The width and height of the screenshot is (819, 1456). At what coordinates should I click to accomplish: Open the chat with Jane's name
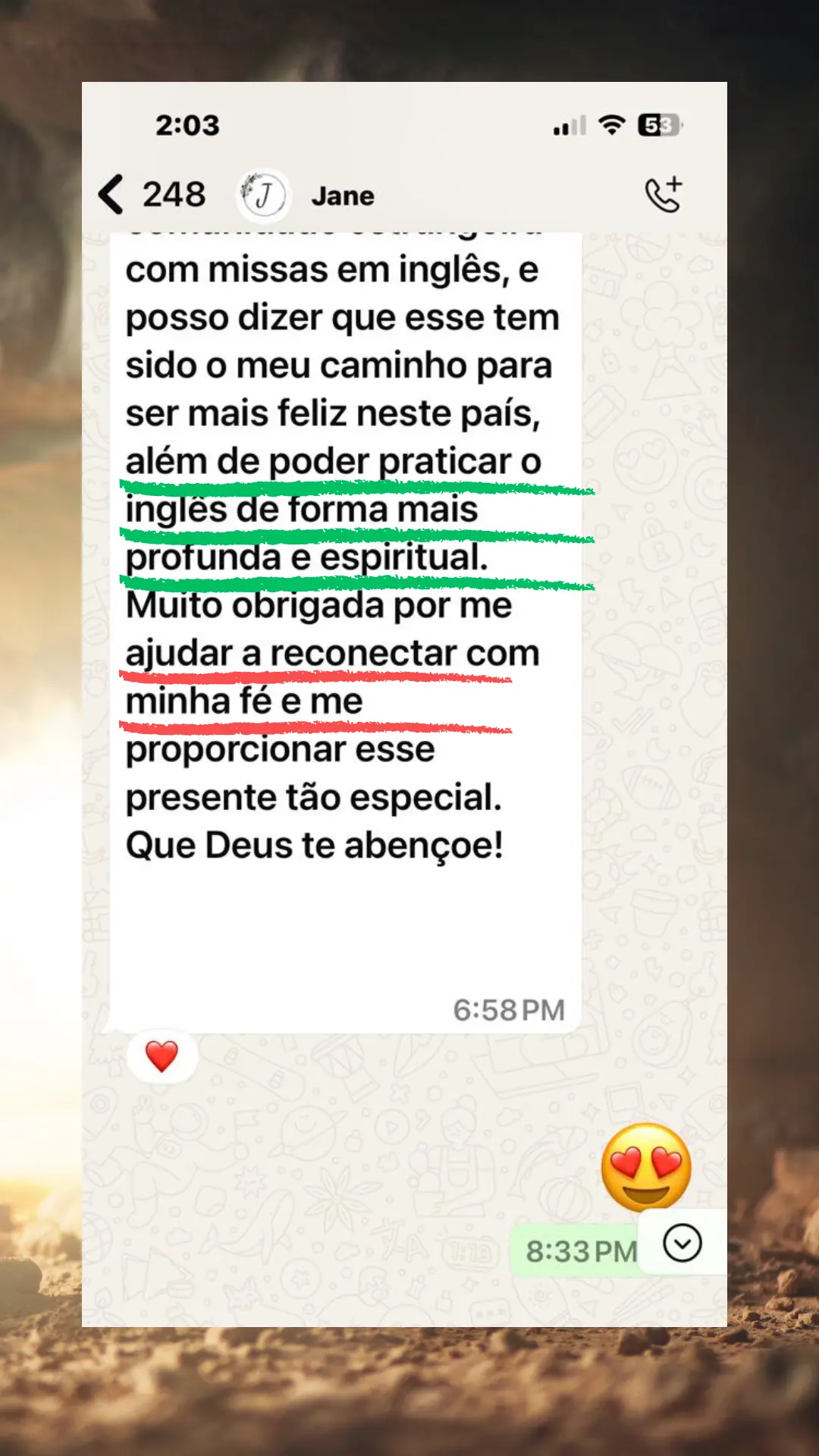pyautogui.click(x=344, y=195)
